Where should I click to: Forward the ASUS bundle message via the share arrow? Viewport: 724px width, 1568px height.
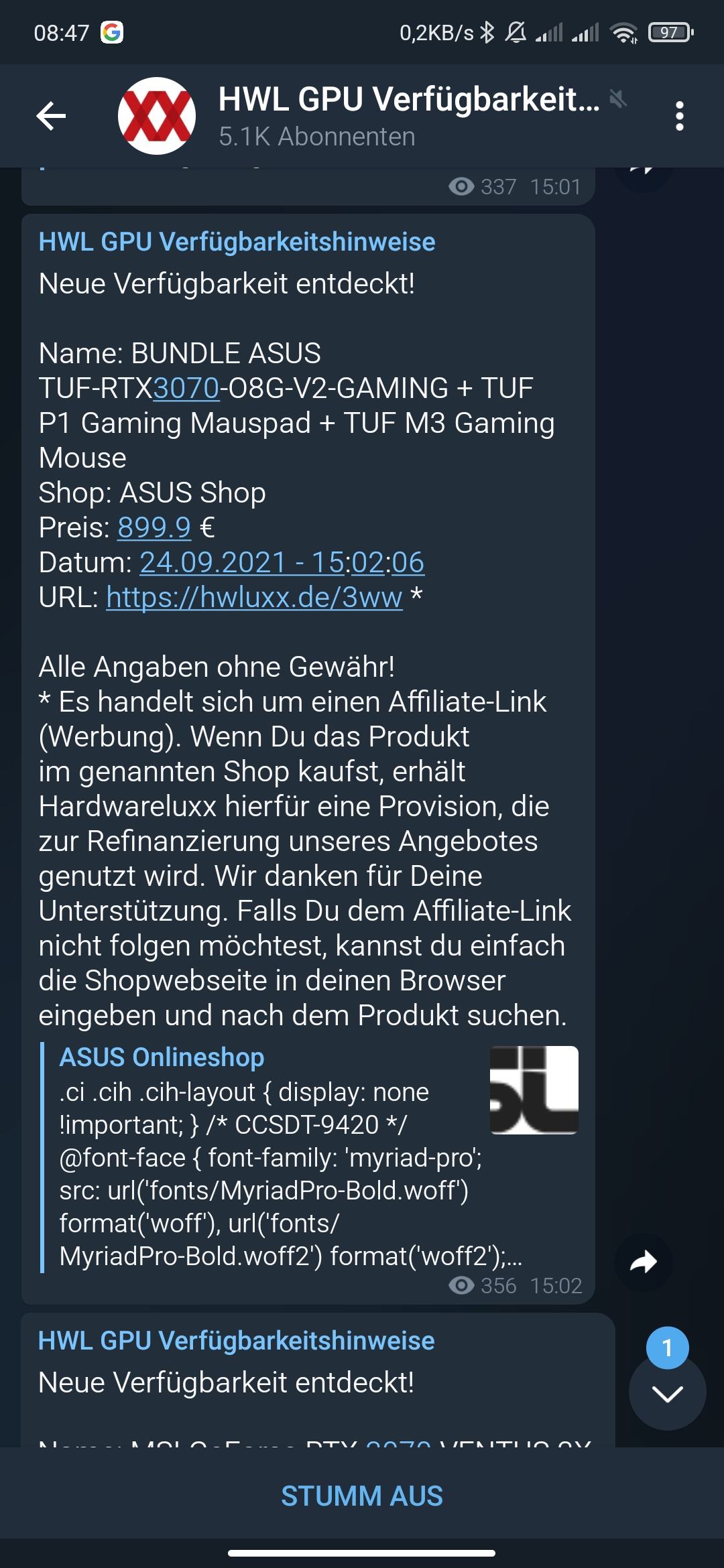coord(644,1262)
